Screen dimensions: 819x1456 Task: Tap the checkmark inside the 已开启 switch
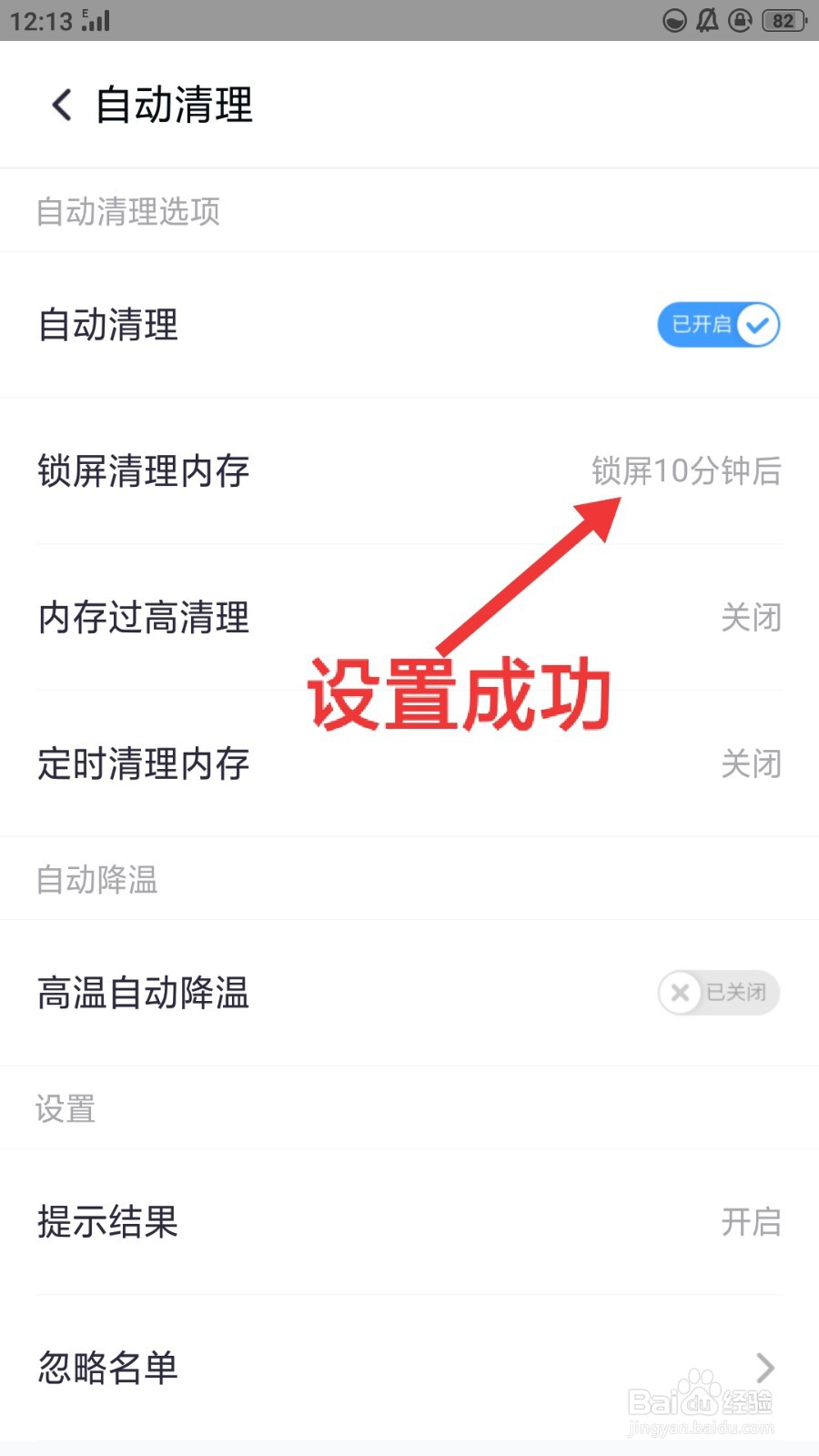[x=756, y=324]
